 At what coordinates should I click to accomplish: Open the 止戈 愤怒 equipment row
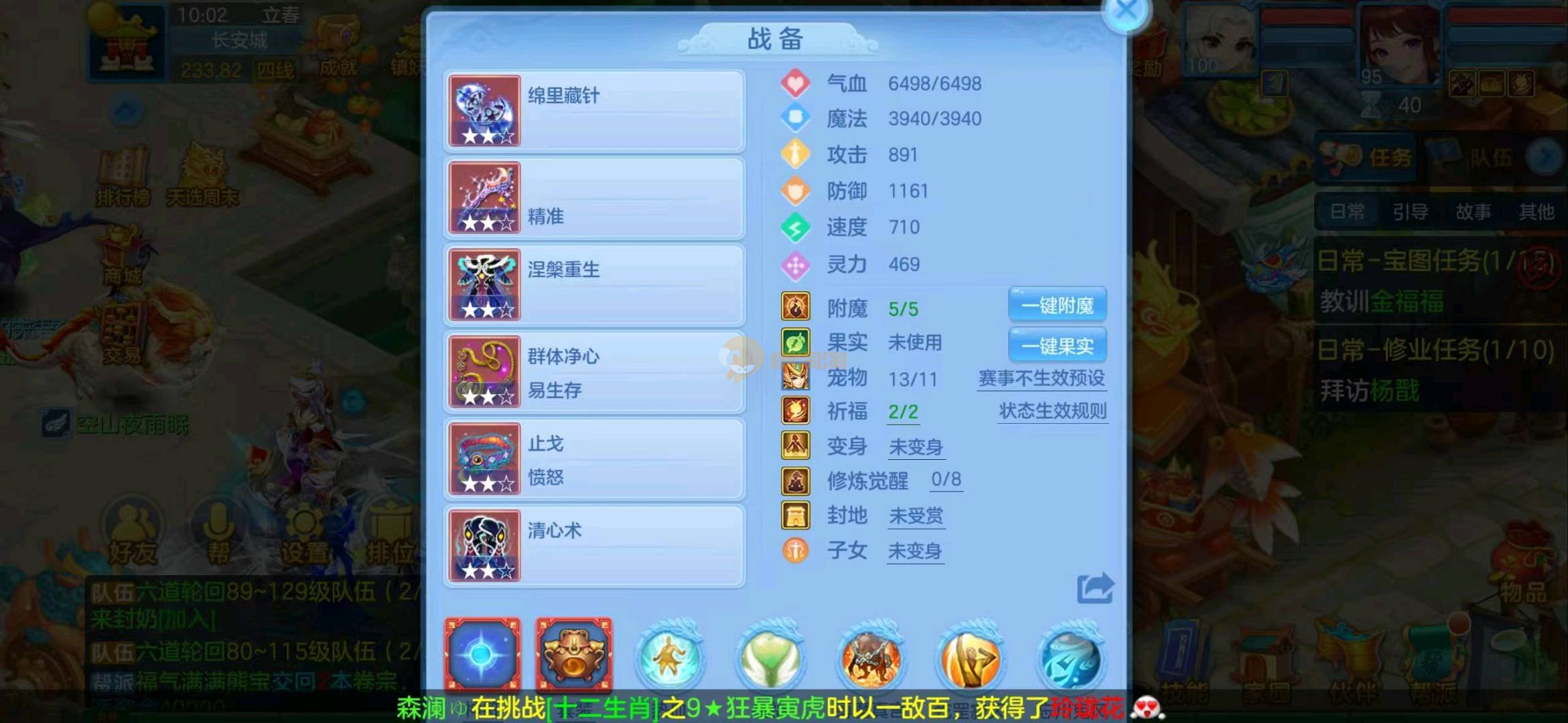594,459
